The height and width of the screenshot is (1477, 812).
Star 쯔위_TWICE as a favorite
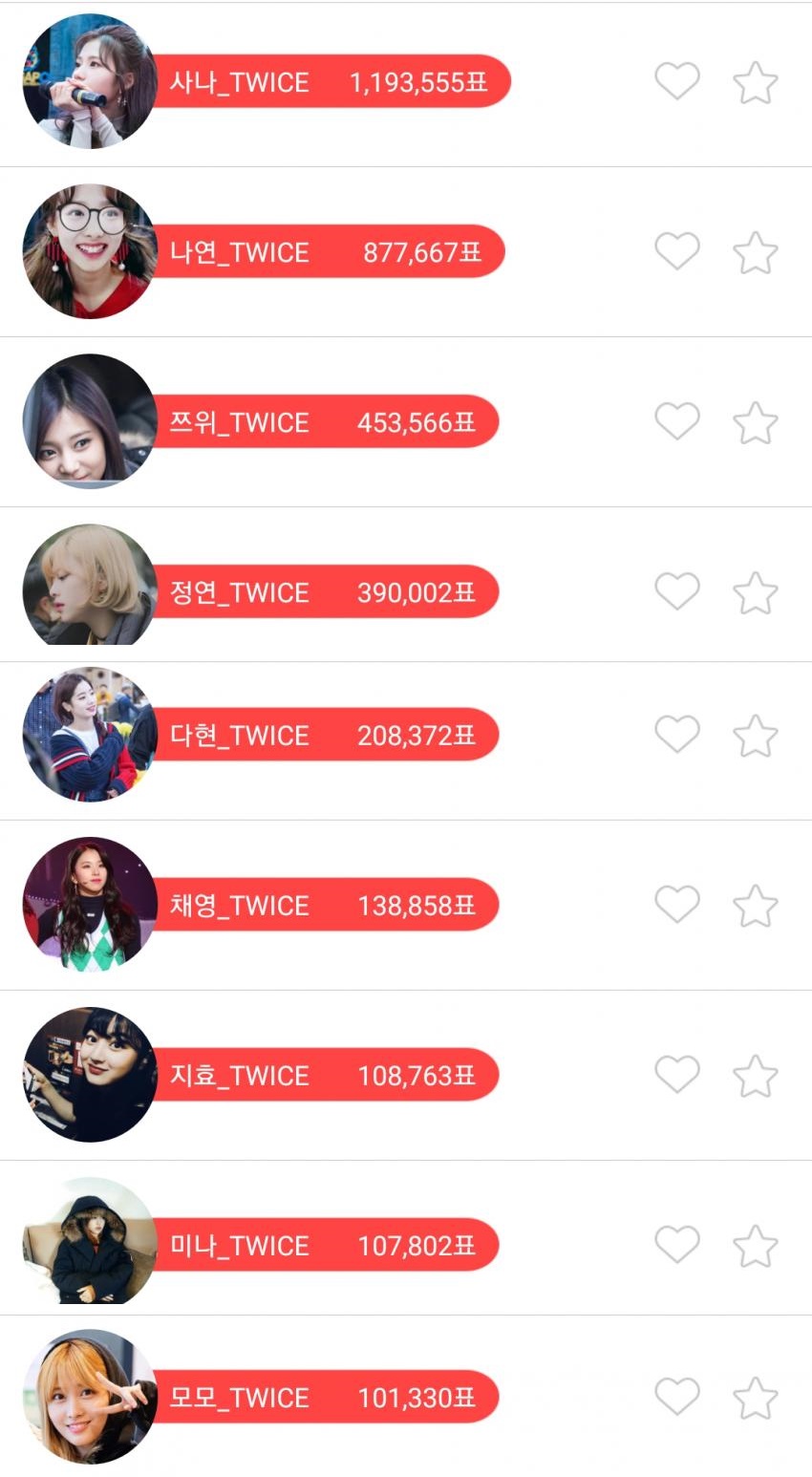pyautogui.click(x=756, y=422)
